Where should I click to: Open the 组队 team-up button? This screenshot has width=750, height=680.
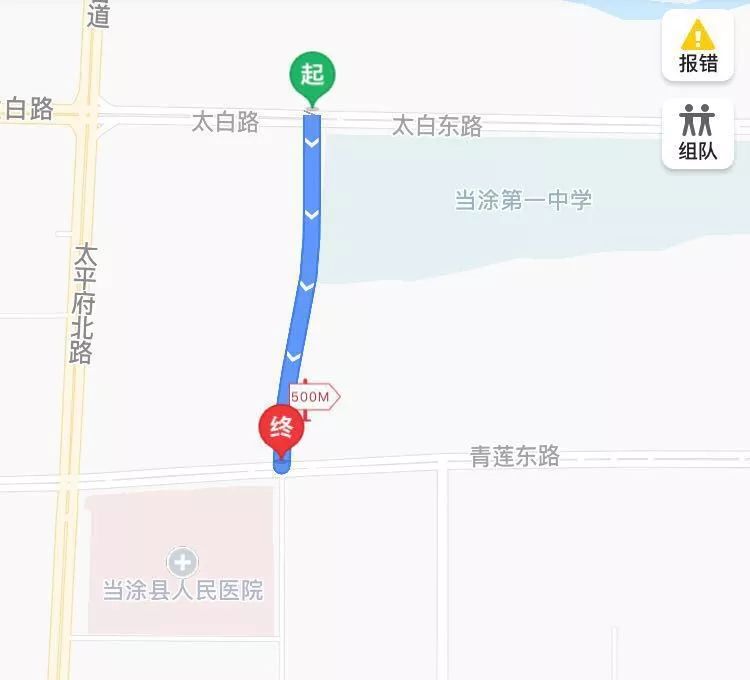coord(698,133)
